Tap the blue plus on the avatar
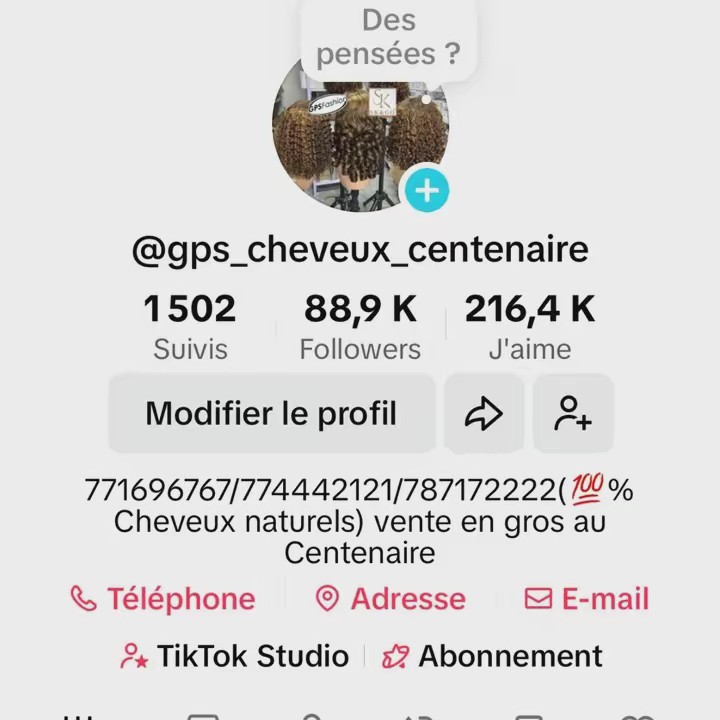 coord(427,190)
